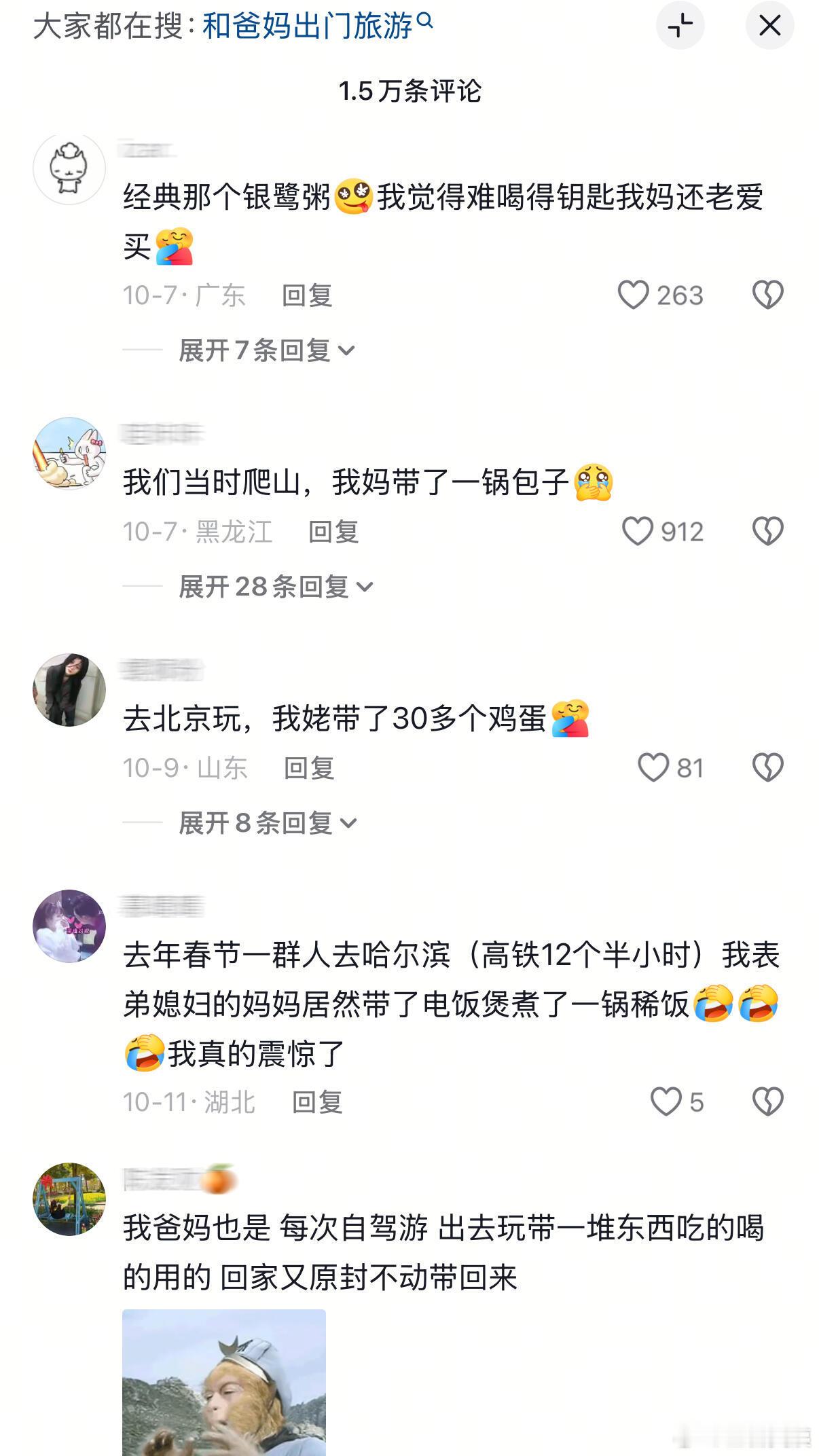
Task: Click the dislike icon on the 银鹭粥 comment
Action: point(767,295)
